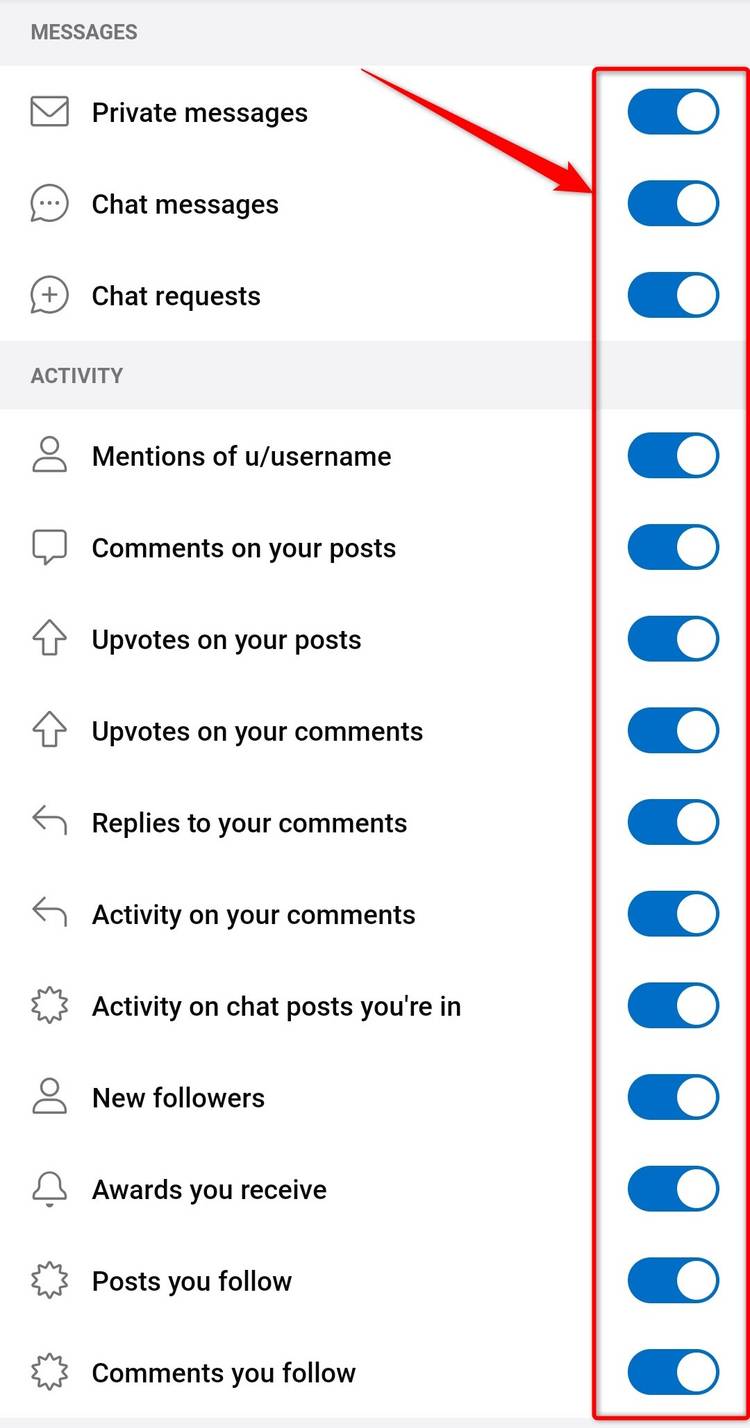Disable Posts you follow notifications
This screenshot has width=750, height=1428.
coord(672,1280)
